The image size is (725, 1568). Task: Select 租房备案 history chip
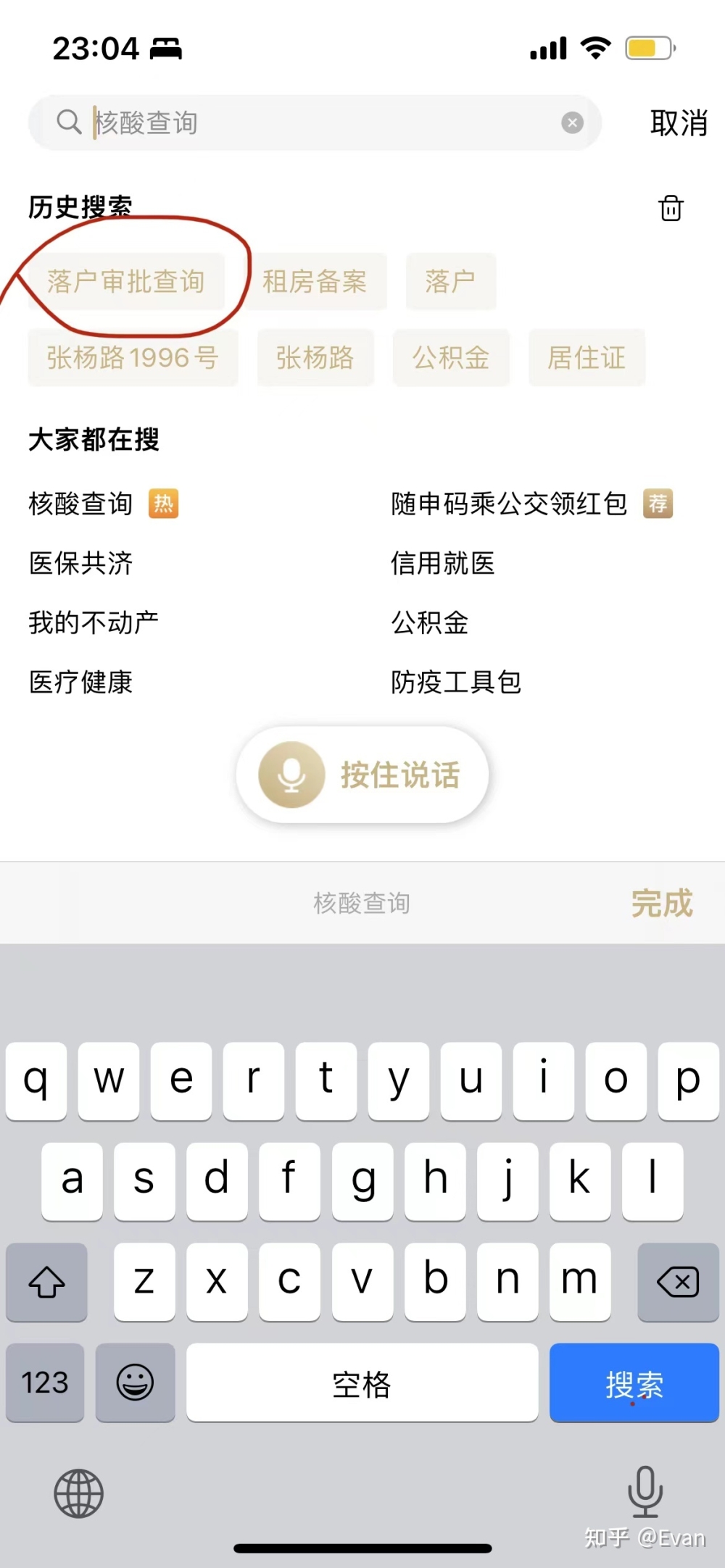tap(315, 281)
